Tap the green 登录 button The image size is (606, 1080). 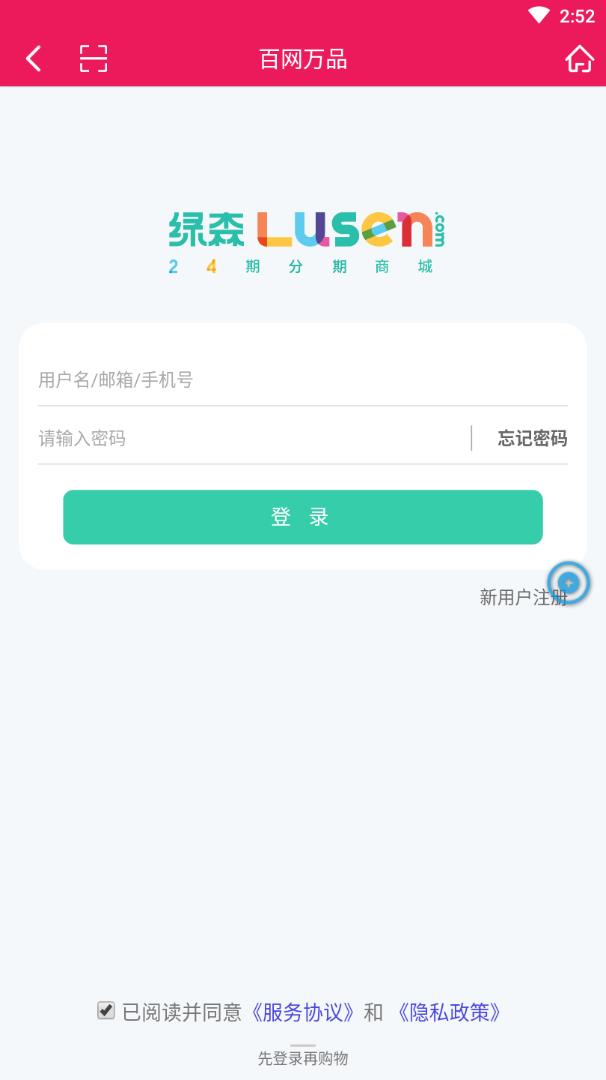pos(302,517)
